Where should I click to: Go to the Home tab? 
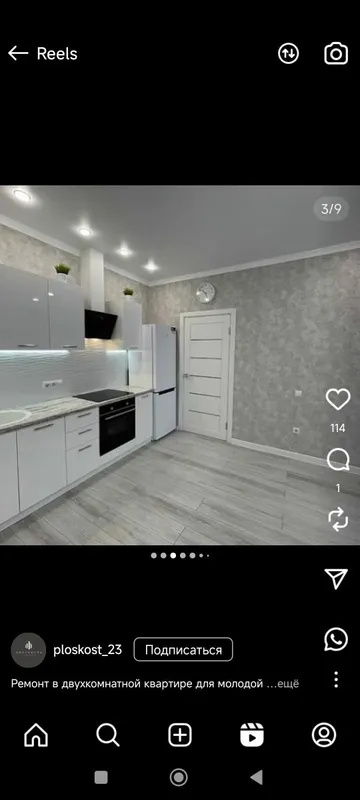tap(36, 735)
